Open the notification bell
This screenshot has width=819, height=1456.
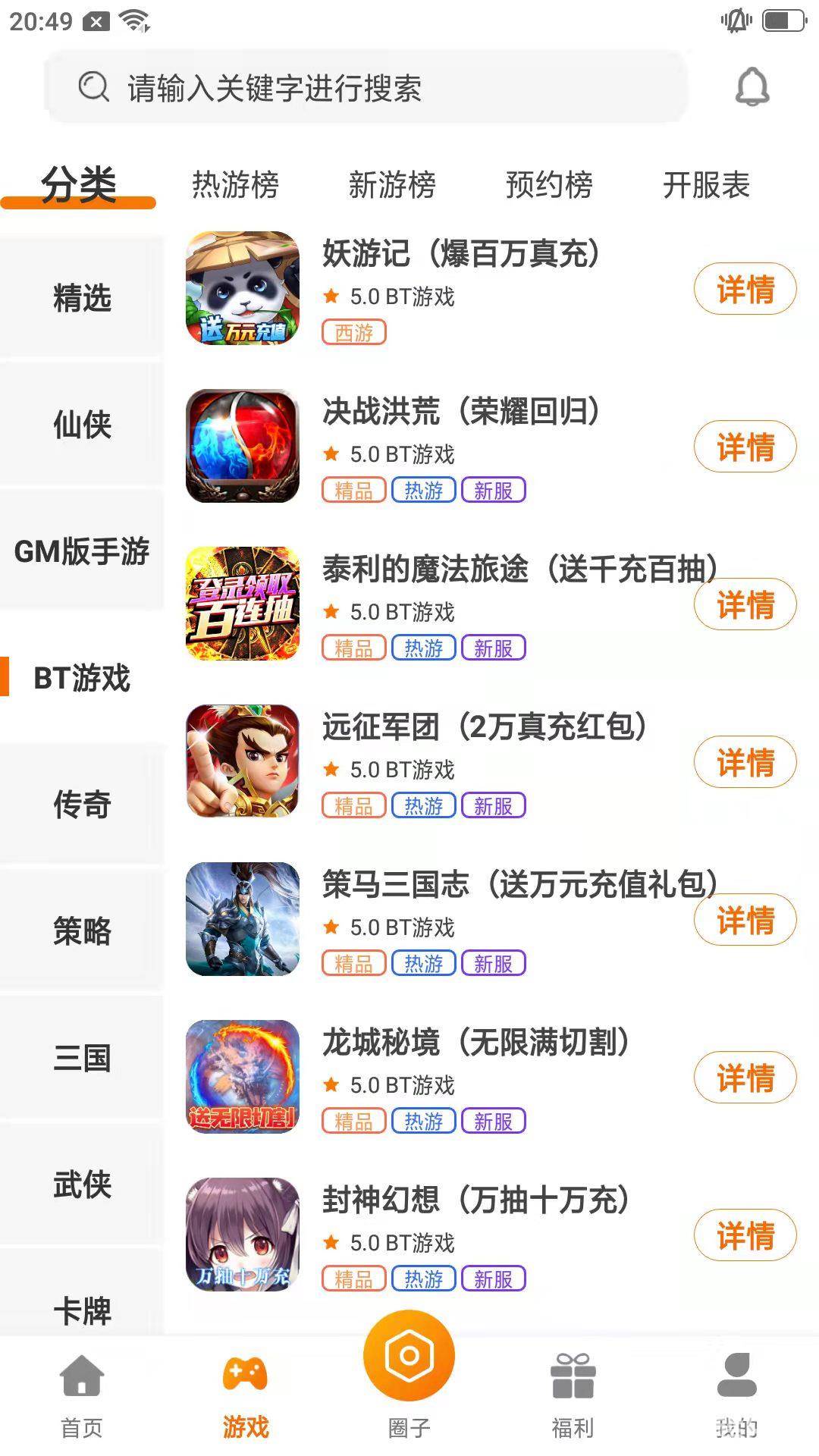pos(752,87)
